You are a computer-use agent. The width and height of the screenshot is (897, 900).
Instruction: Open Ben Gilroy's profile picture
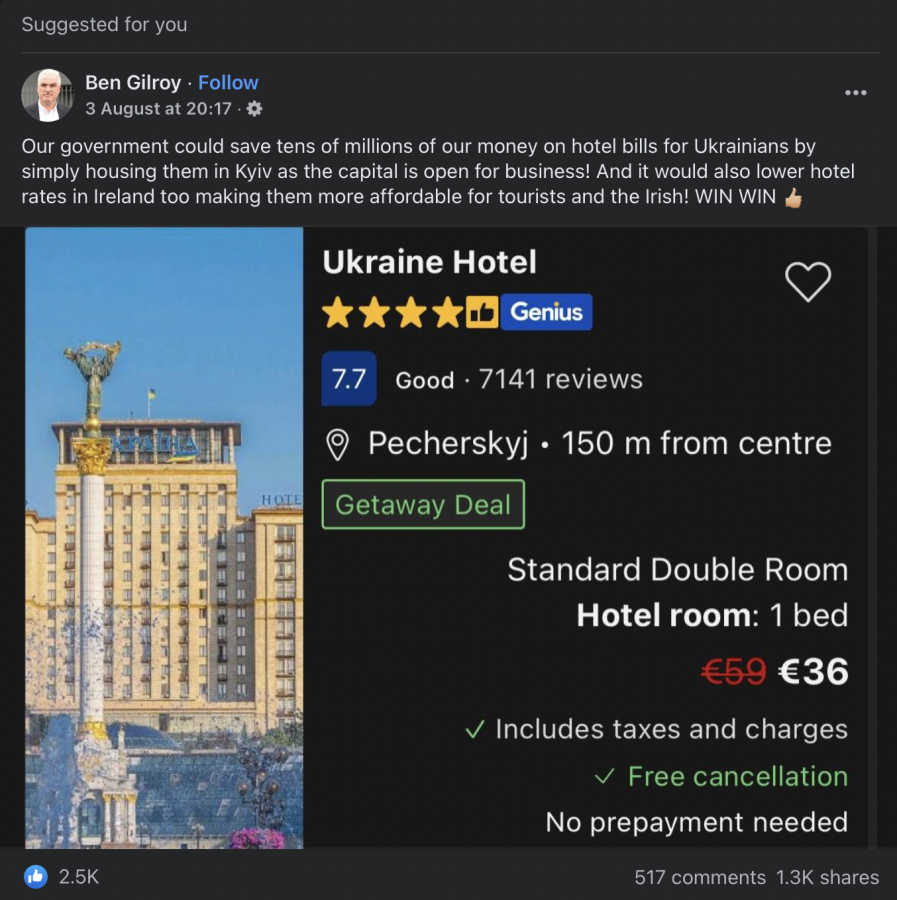point(47,95)
